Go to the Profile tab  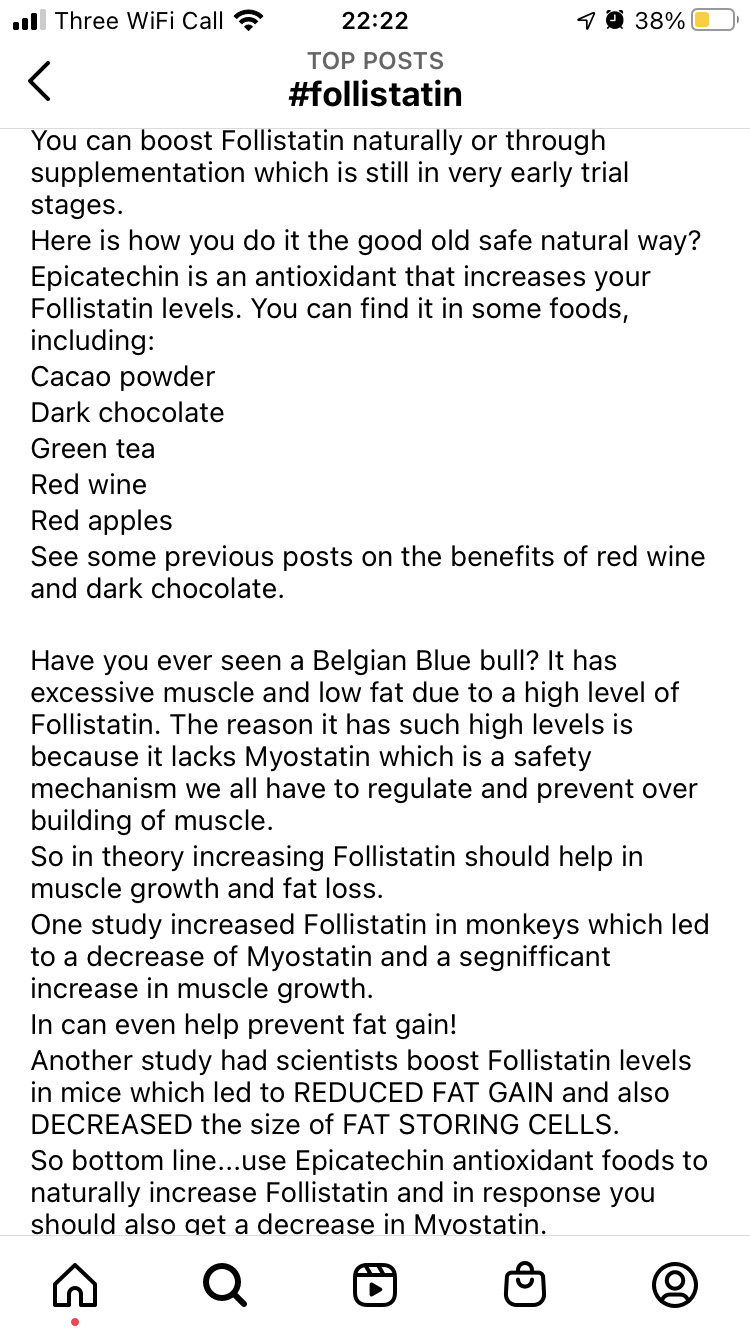coord(674,1285)
